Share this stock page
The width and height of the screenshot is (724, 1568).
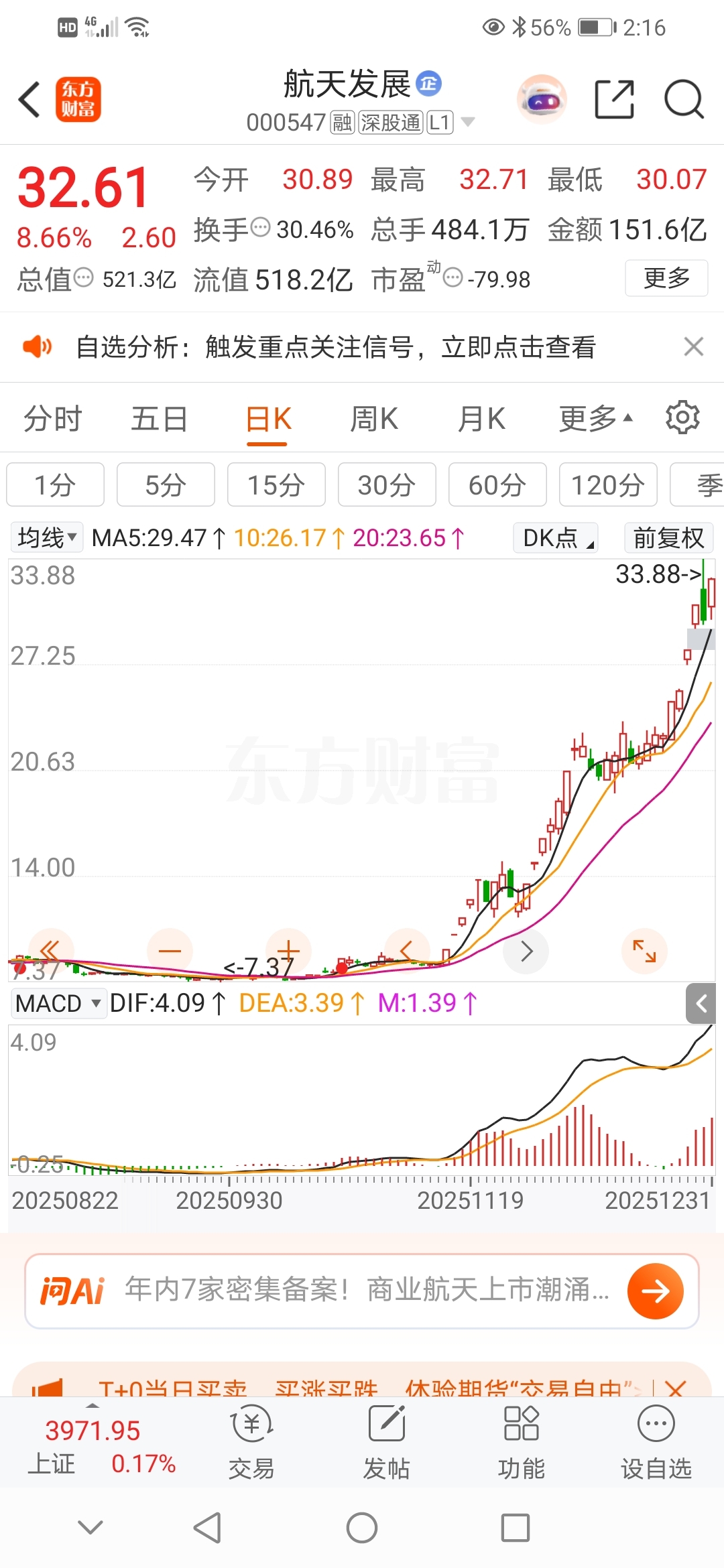pos(614,100)
